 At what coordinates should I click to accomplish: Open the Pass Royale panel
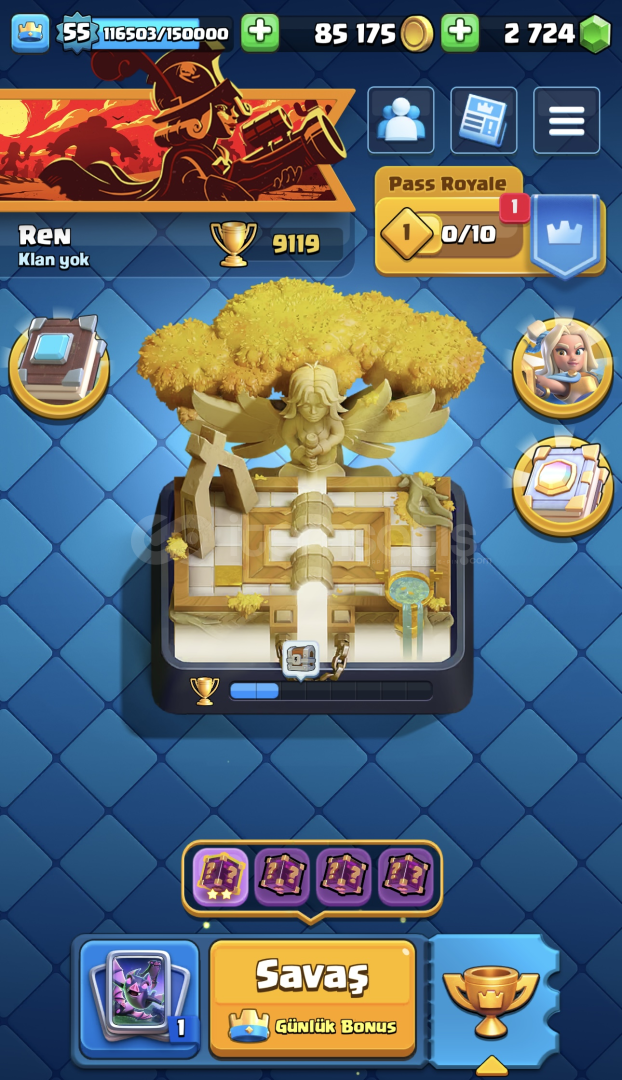tap(490, 222)
